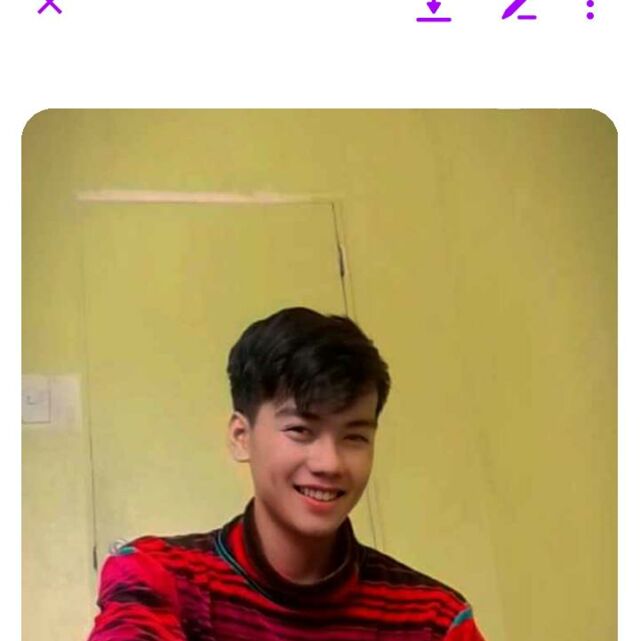Download this photo
The height and width of the screenshot is (641, 640).
tap(434, 8)
